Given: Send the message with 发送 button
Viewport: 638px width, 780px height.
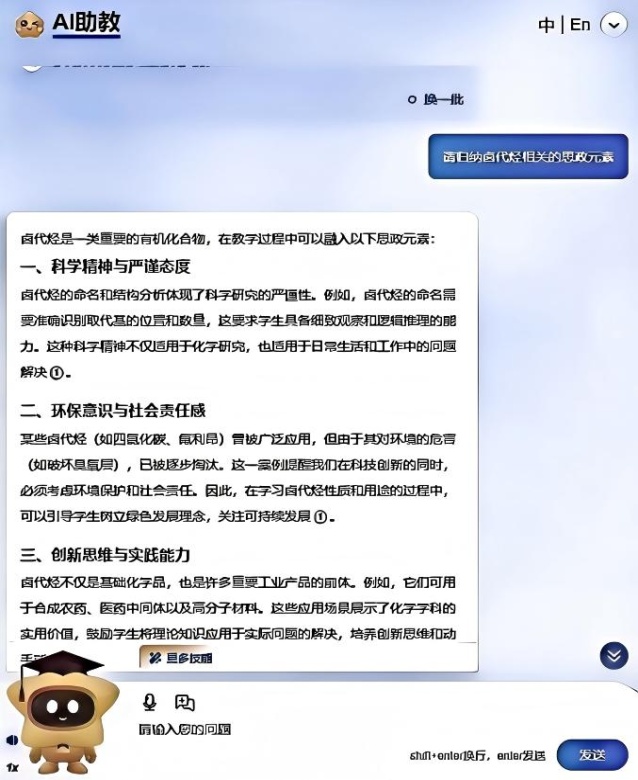Looking at the screenshot, I should 592,755.
